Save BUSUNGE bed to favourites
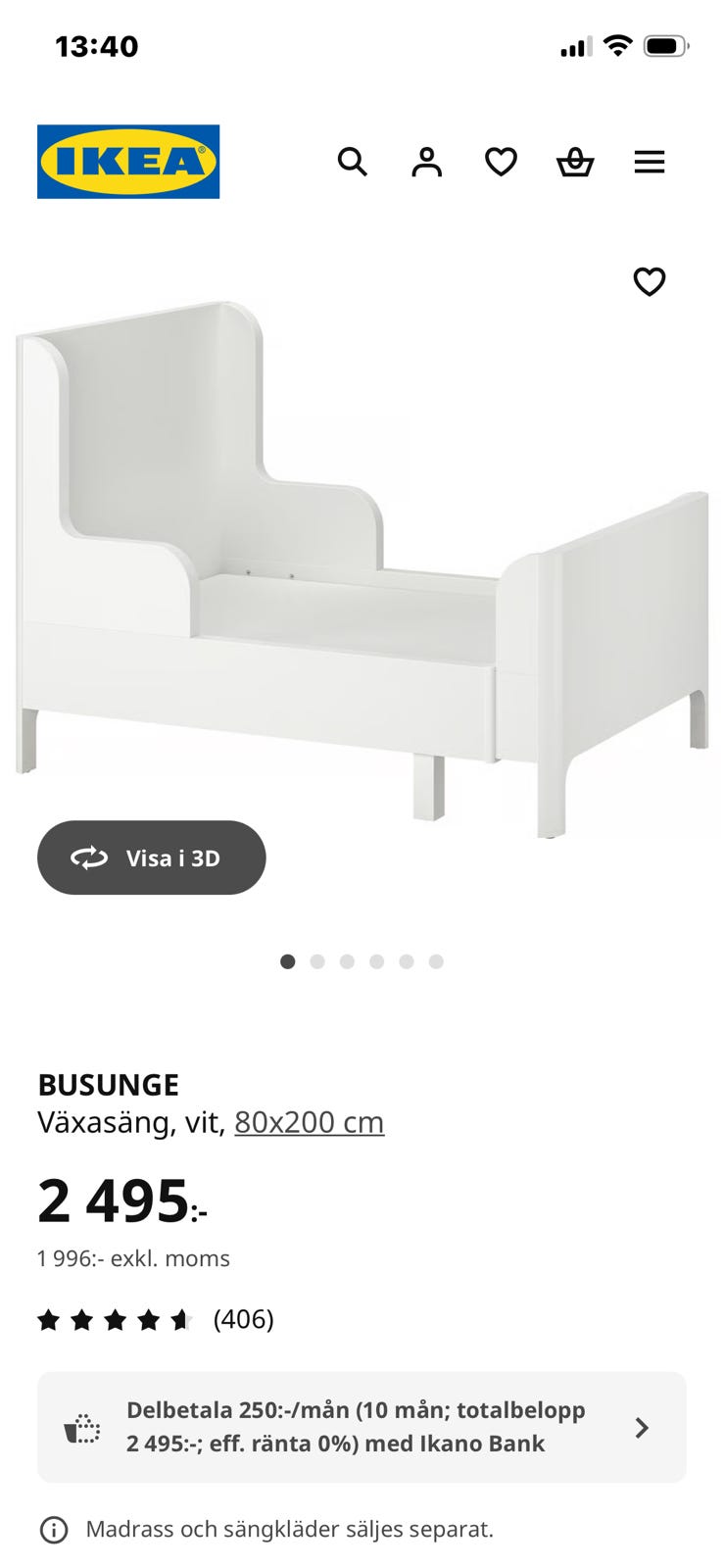This screenshot has width=724, height=1568. coord(650,282)
